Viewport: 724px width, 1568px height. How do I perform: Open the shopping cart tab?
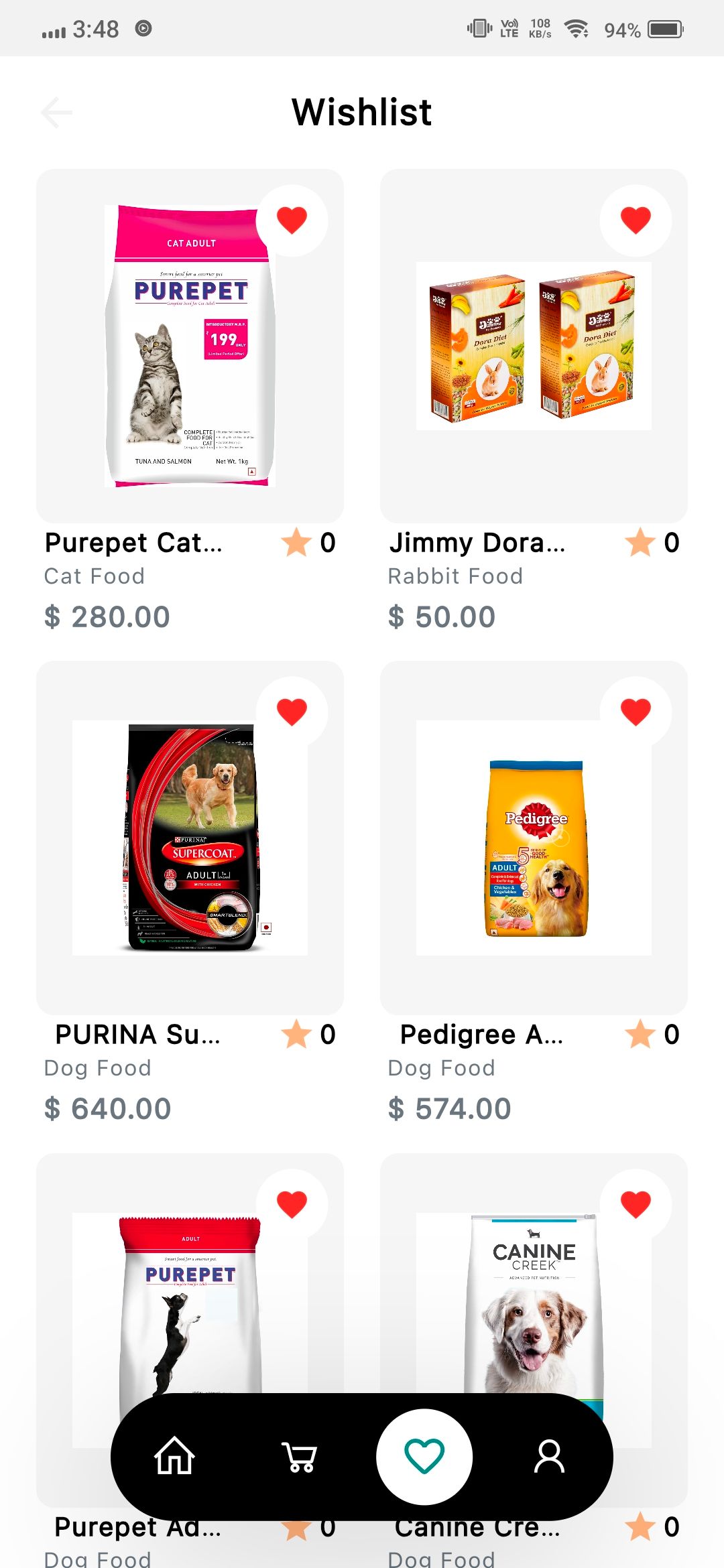pyautogui.click(x=299, y=1456)
